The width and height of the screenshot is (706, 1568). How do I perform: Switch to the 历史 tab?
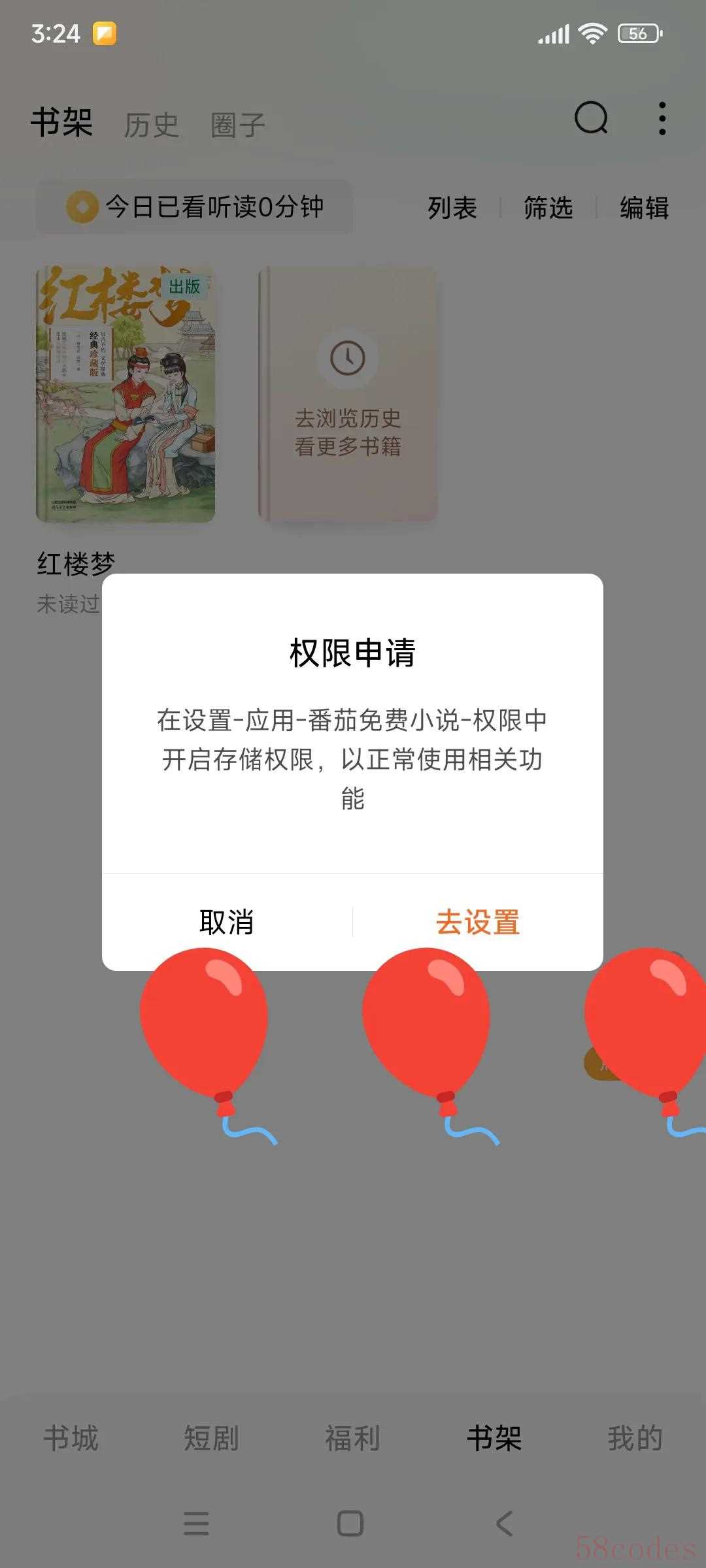(x=151, y=125)
